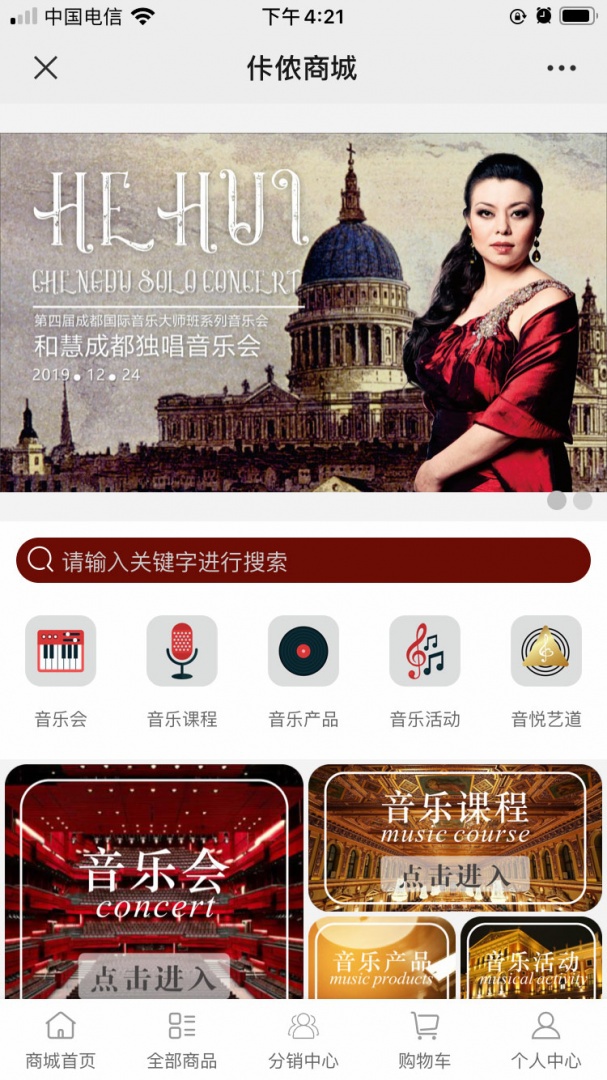Viewport: 607px width, 1080px height.
Task: Enter the 音乐会 concert tile
Action: tap(154, 882)
